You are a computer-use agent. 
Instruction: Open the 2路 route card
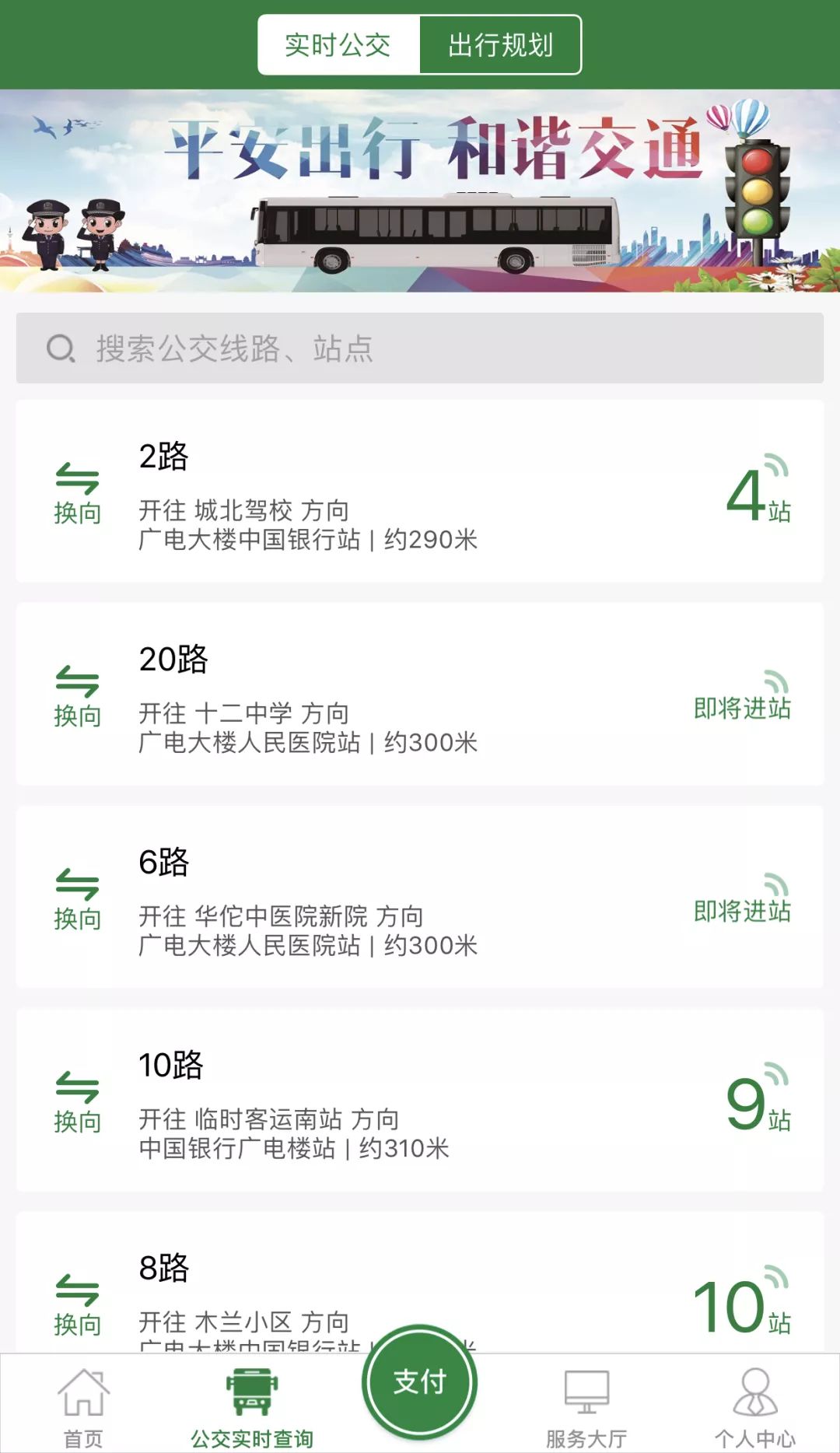(420, 492)
